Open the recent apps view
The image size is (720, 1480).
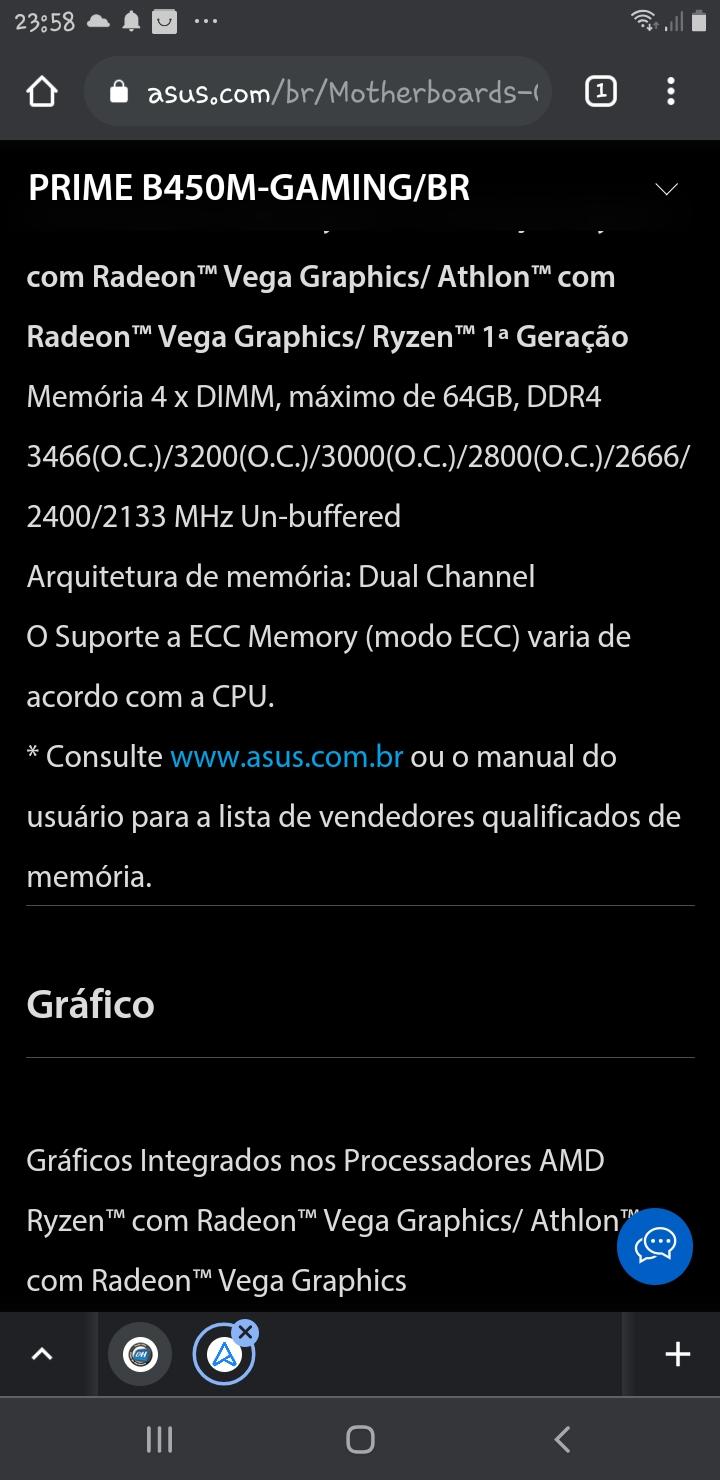(x=159, y=1439)
